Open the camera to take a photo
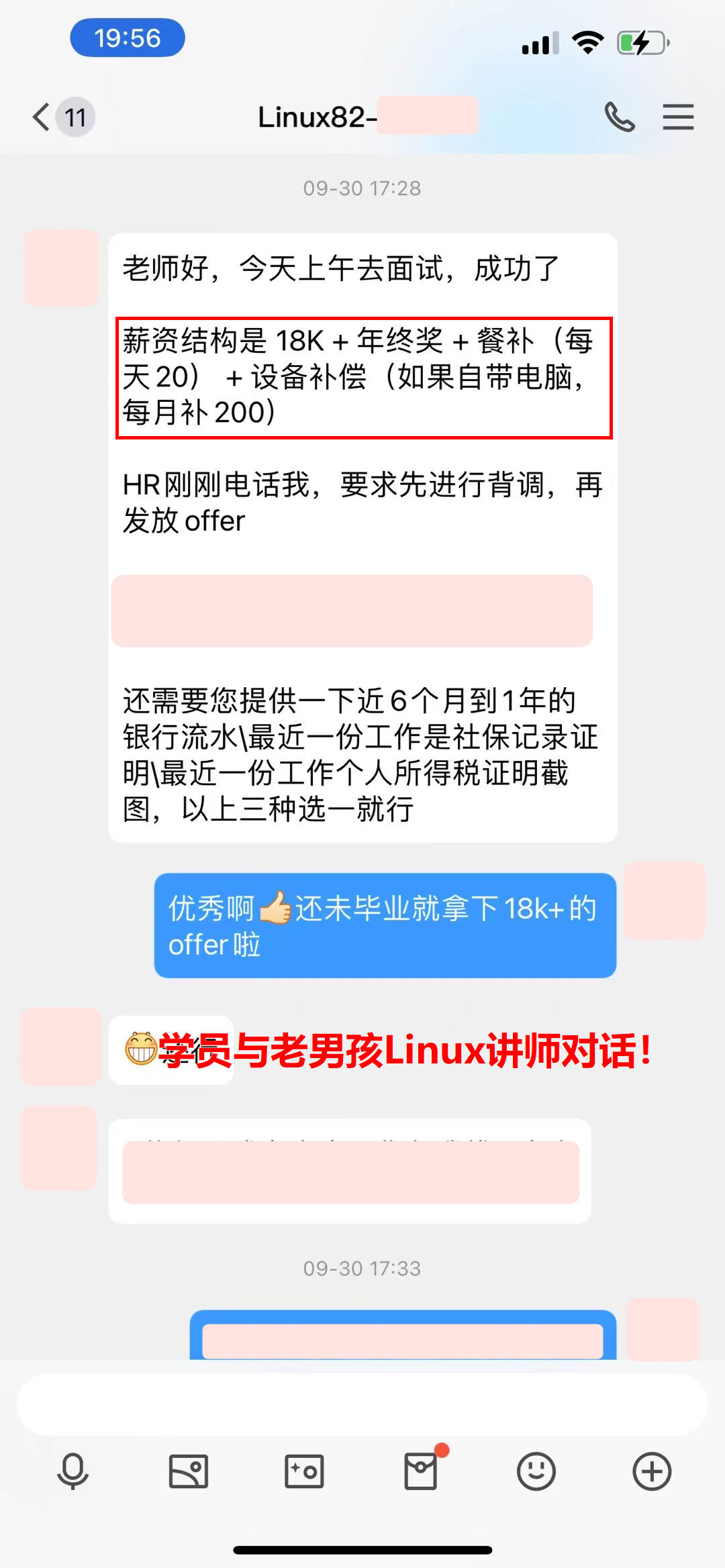The height and width of the screenshot is (1568, 725). tap(304, 1471)
